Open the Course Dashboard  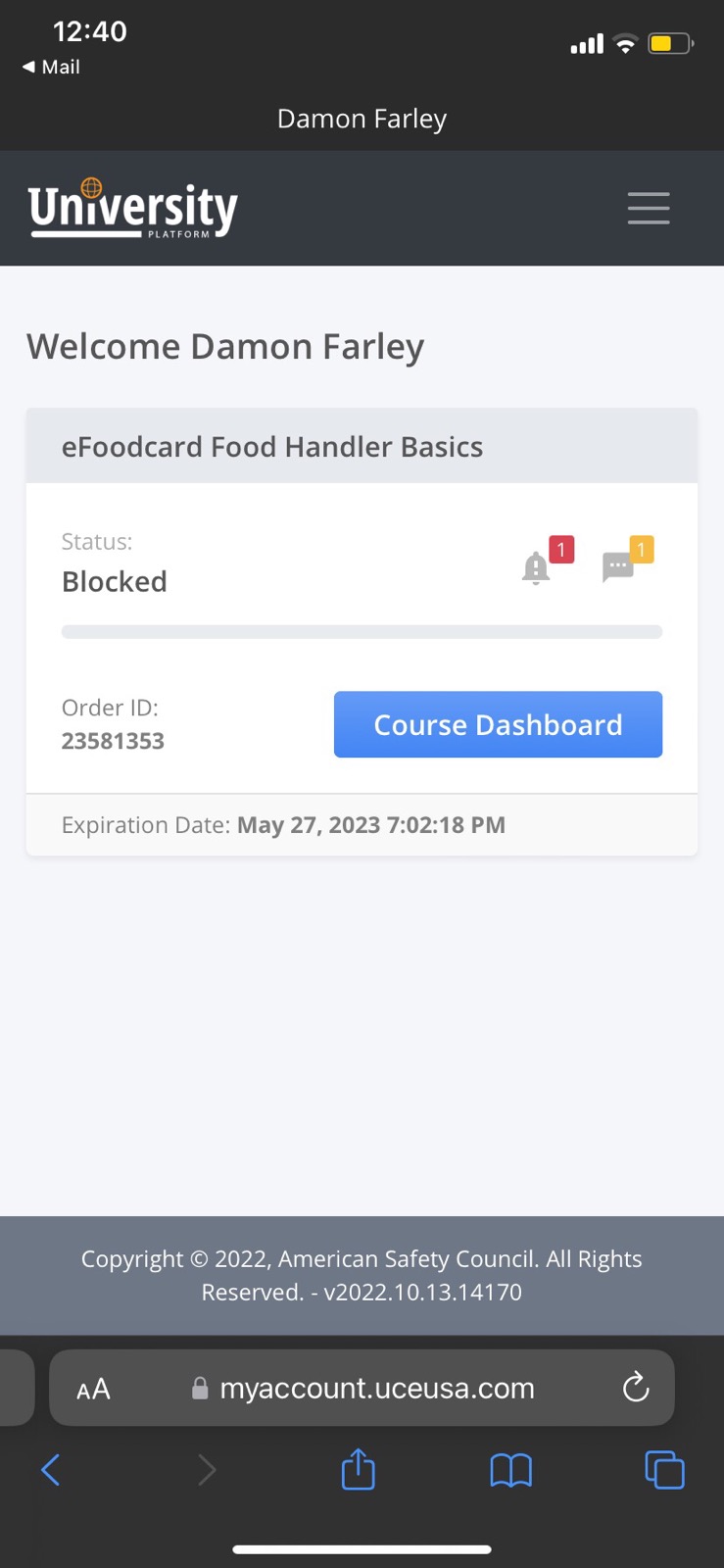498,724
